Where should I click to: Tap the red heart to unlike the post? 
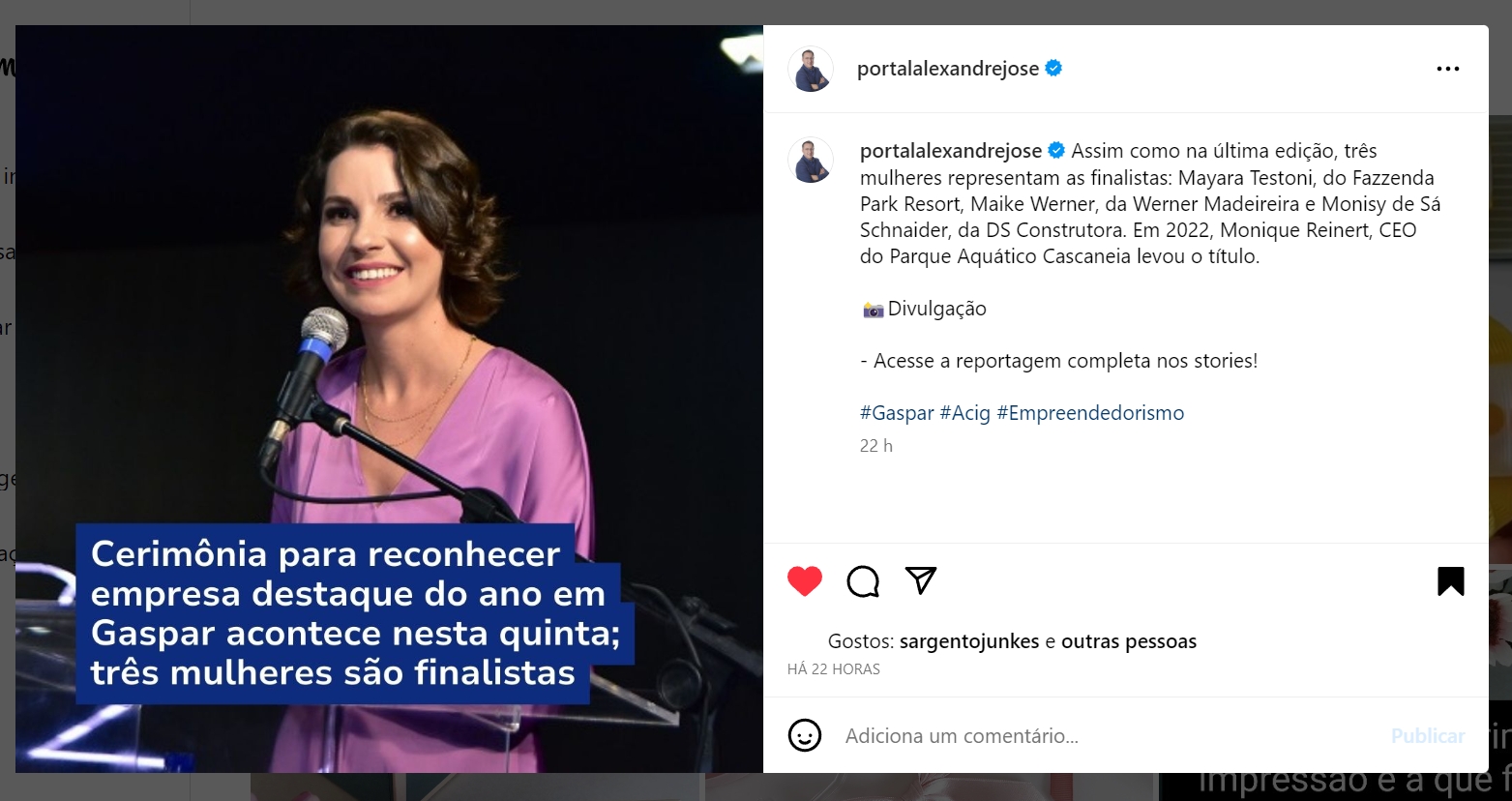pyautogui.click(x=804, y=580)
